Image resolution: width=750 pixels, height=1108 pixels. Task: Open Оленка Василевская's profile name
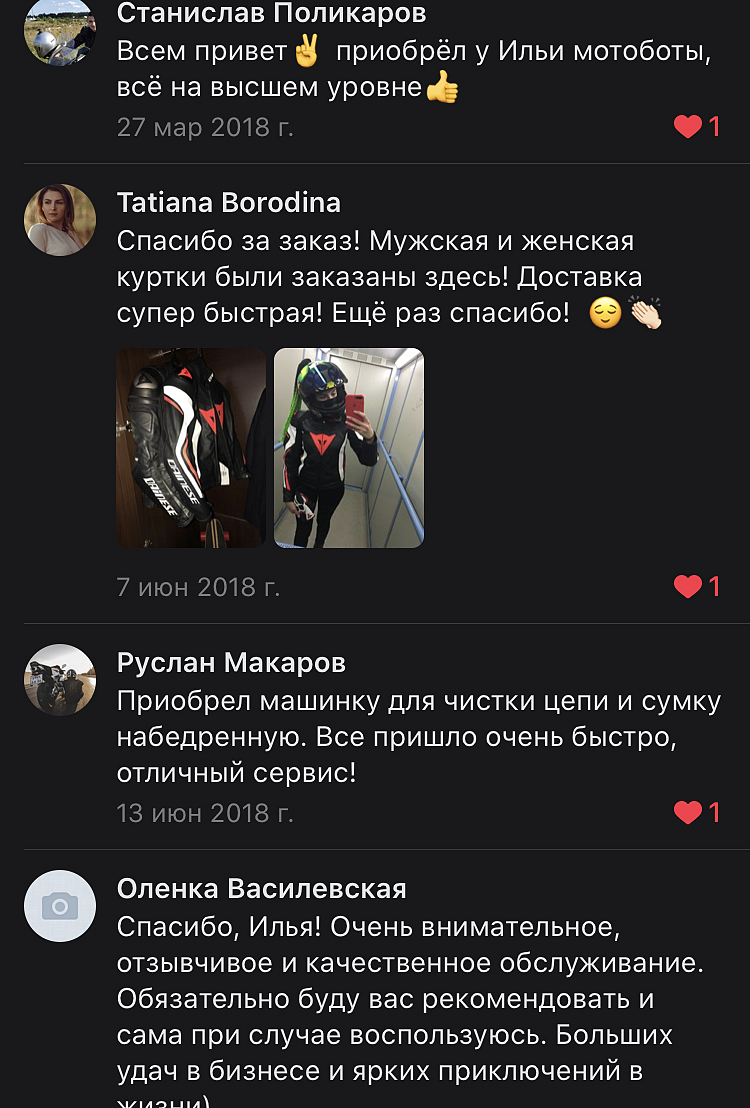point(262,889)
